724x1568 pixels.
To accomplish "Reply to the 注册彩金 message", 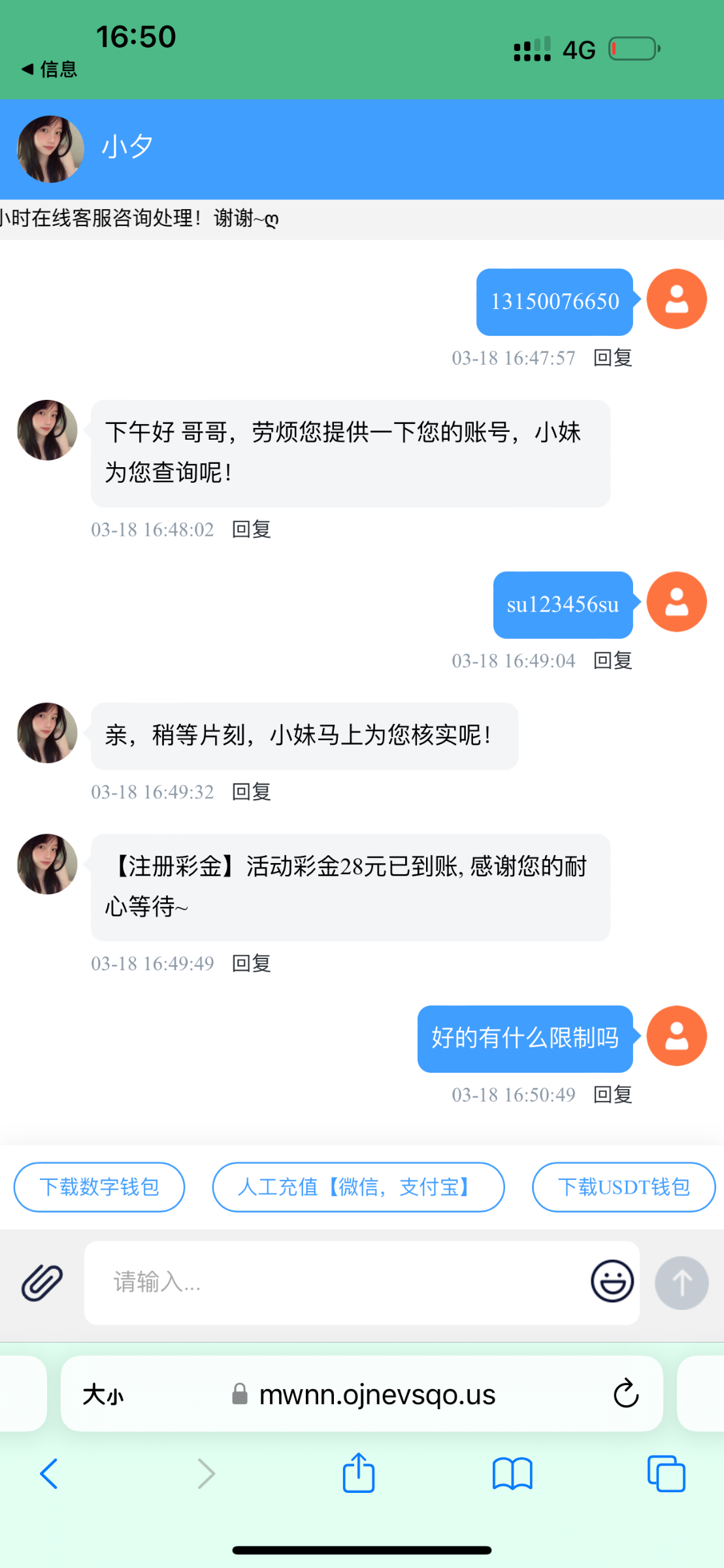I will [x=252, y=963].
